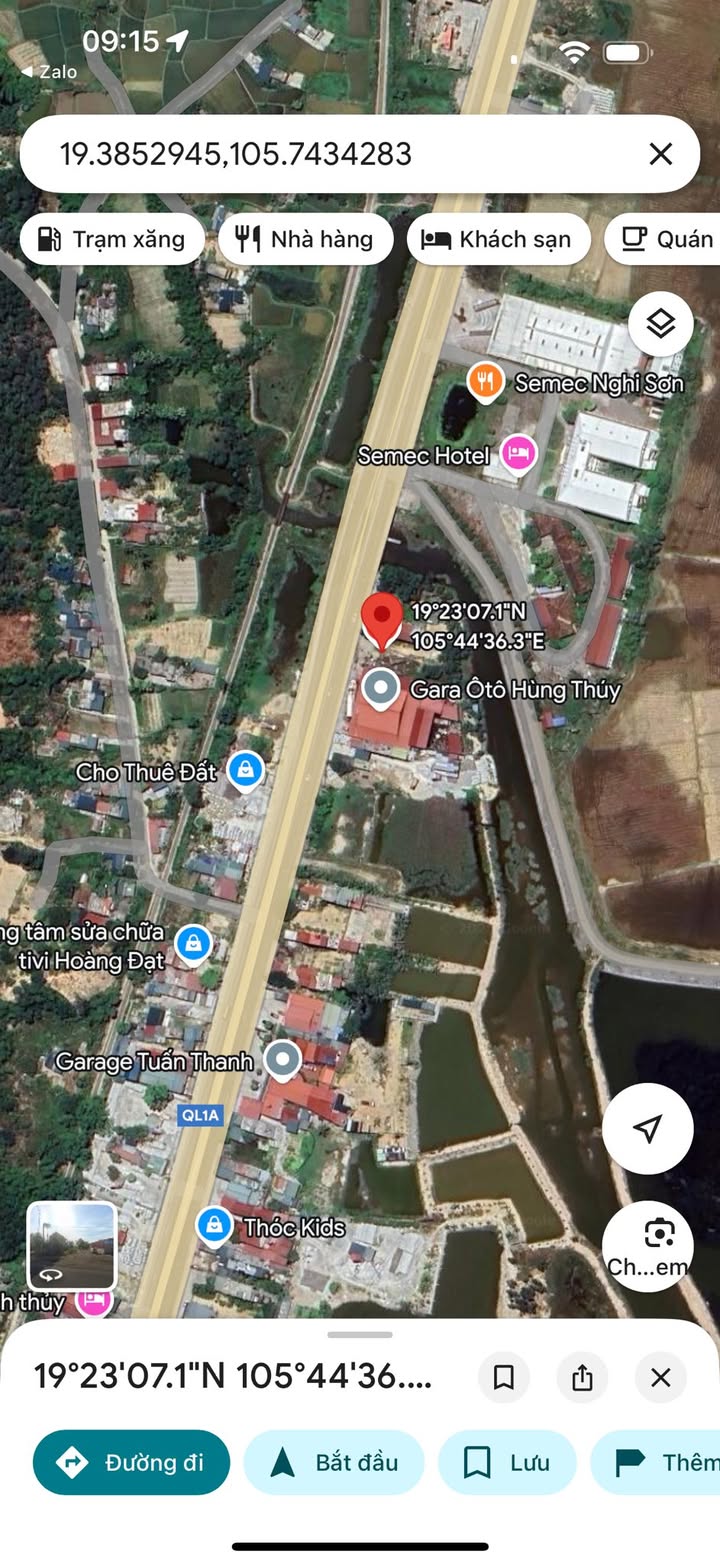
Task: Open the Street View thumbnail
Action: click(x=72, y=1247)
